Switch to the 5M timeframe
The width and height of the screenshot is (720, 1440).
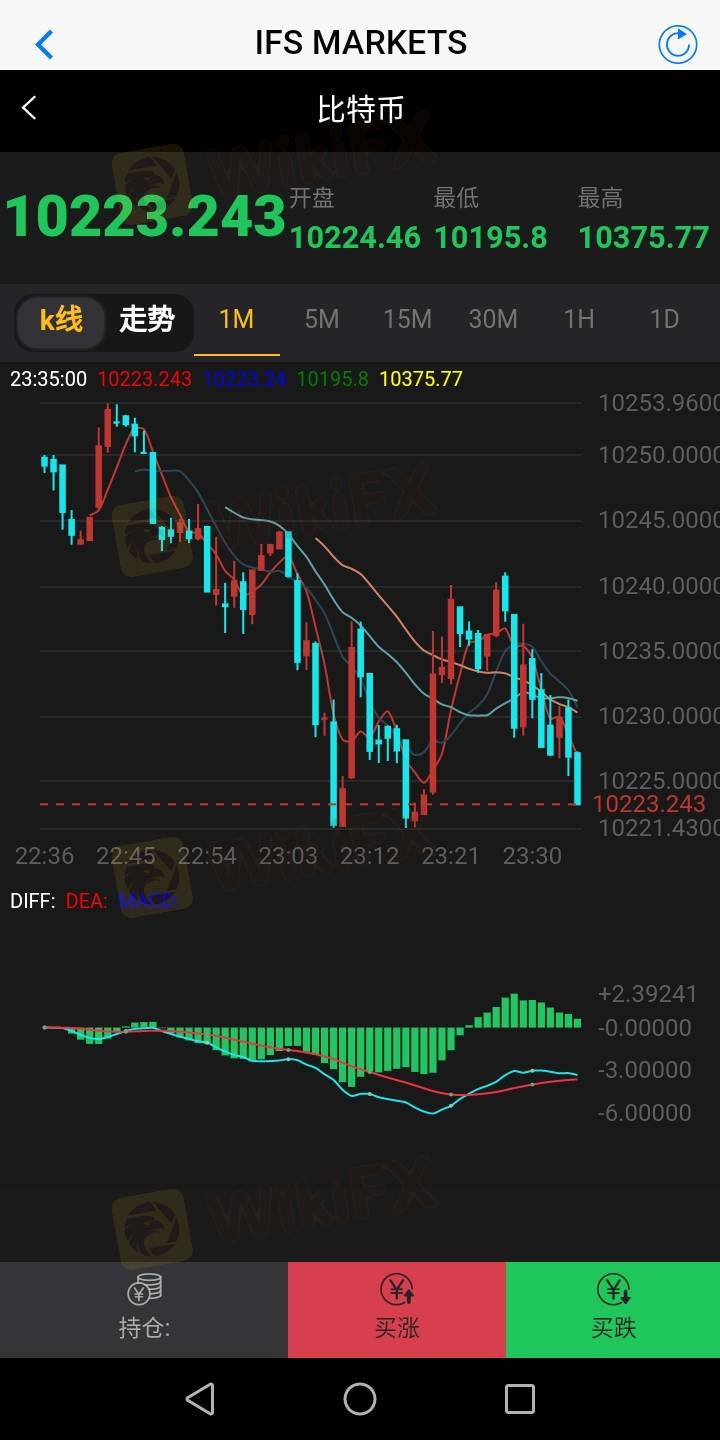pyautogui.click(x=322, y=319)
